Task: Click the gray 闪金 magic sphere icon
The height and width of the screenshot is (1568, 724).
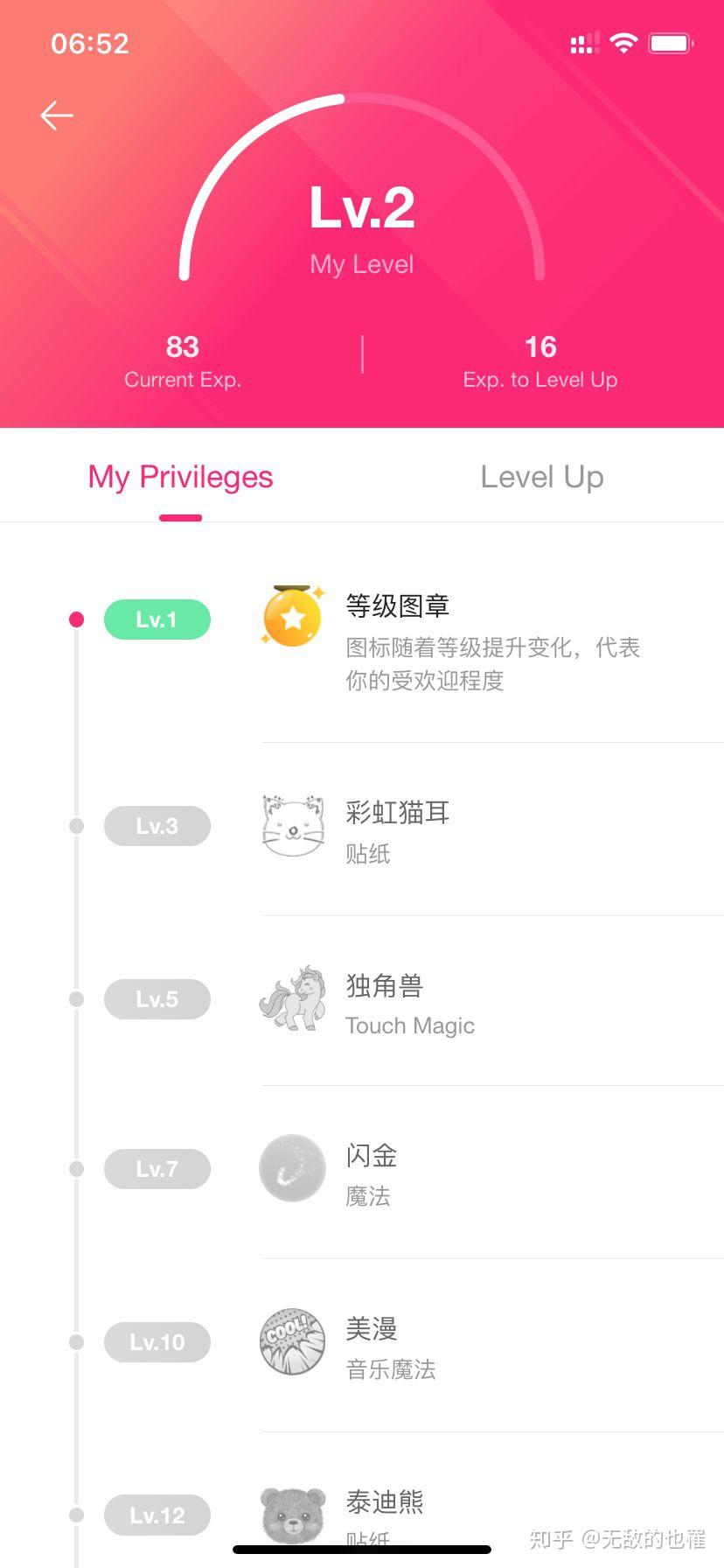Action: (x=292, y=1168)
